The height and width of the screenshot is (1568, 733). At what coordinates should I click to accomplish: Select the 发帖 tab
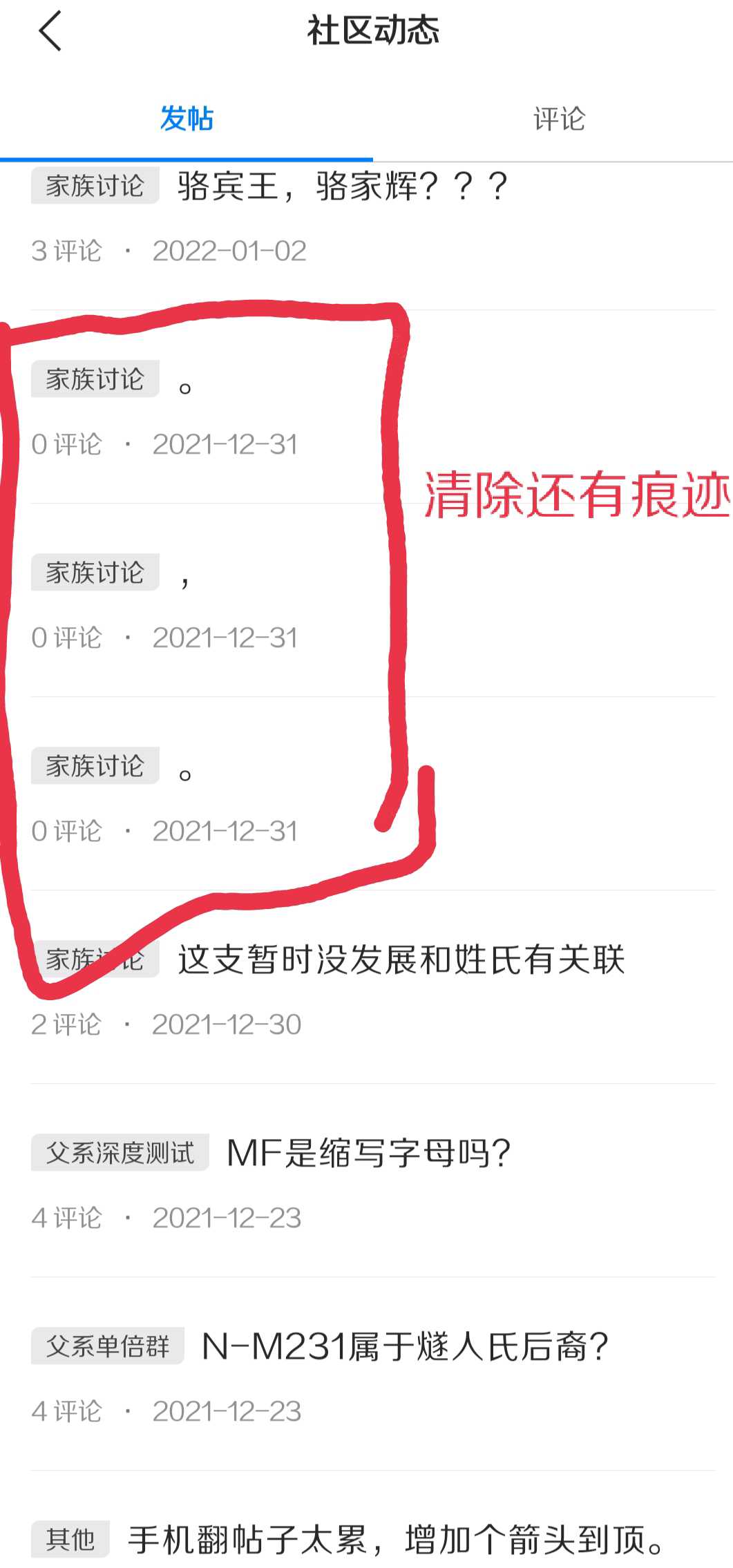click(x=187, y=119)
